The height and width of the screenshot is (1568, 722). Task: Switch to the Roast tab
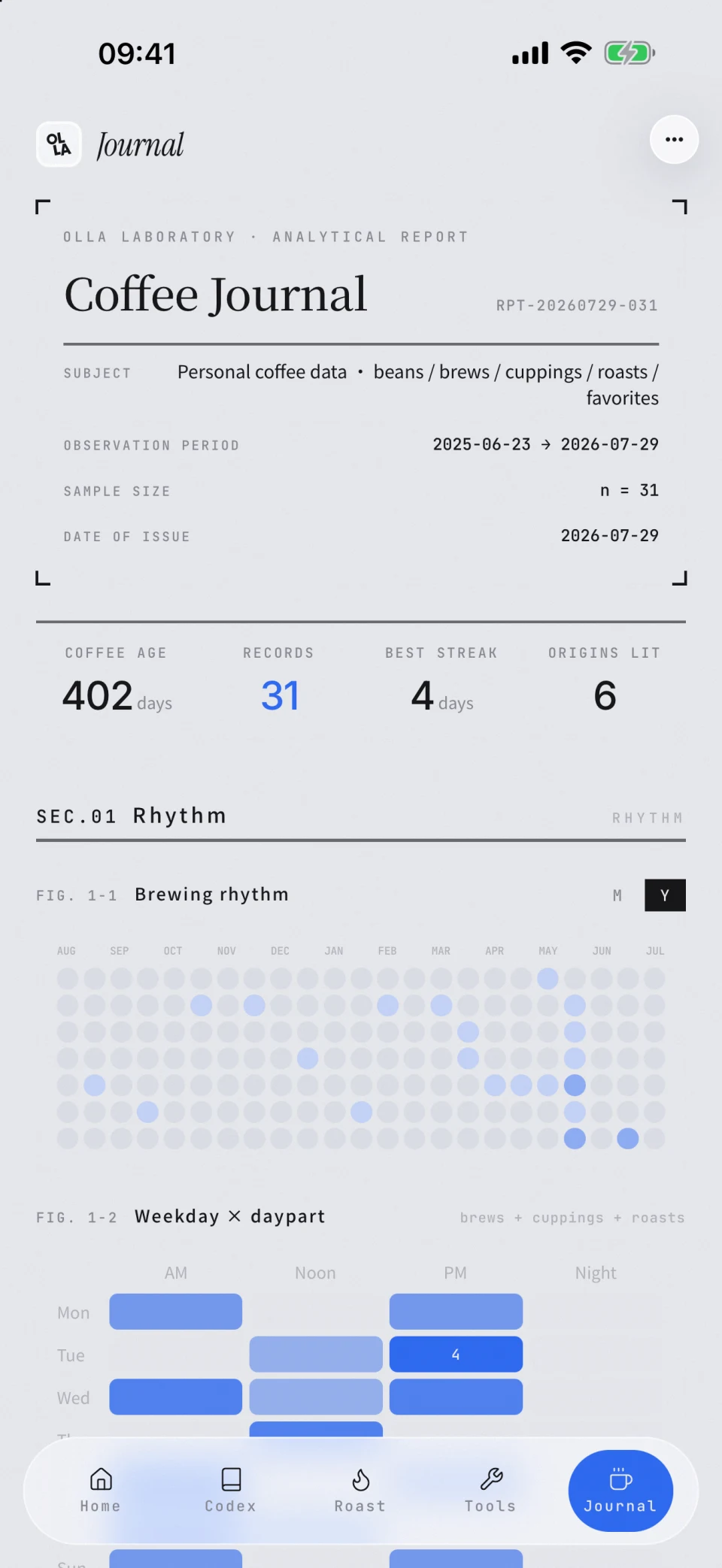[360, 1491]
